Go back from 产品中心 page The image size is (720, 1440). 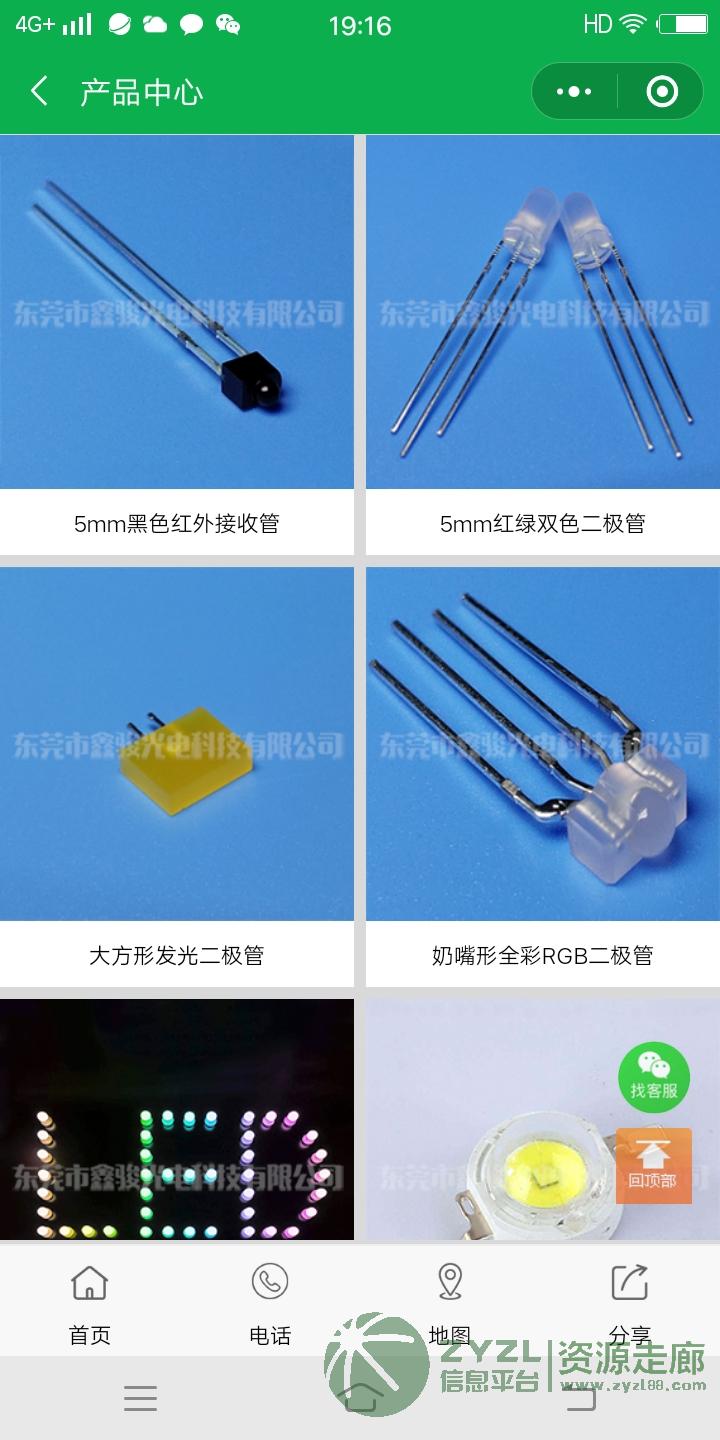pyautogui.click(x=39, y=92)
